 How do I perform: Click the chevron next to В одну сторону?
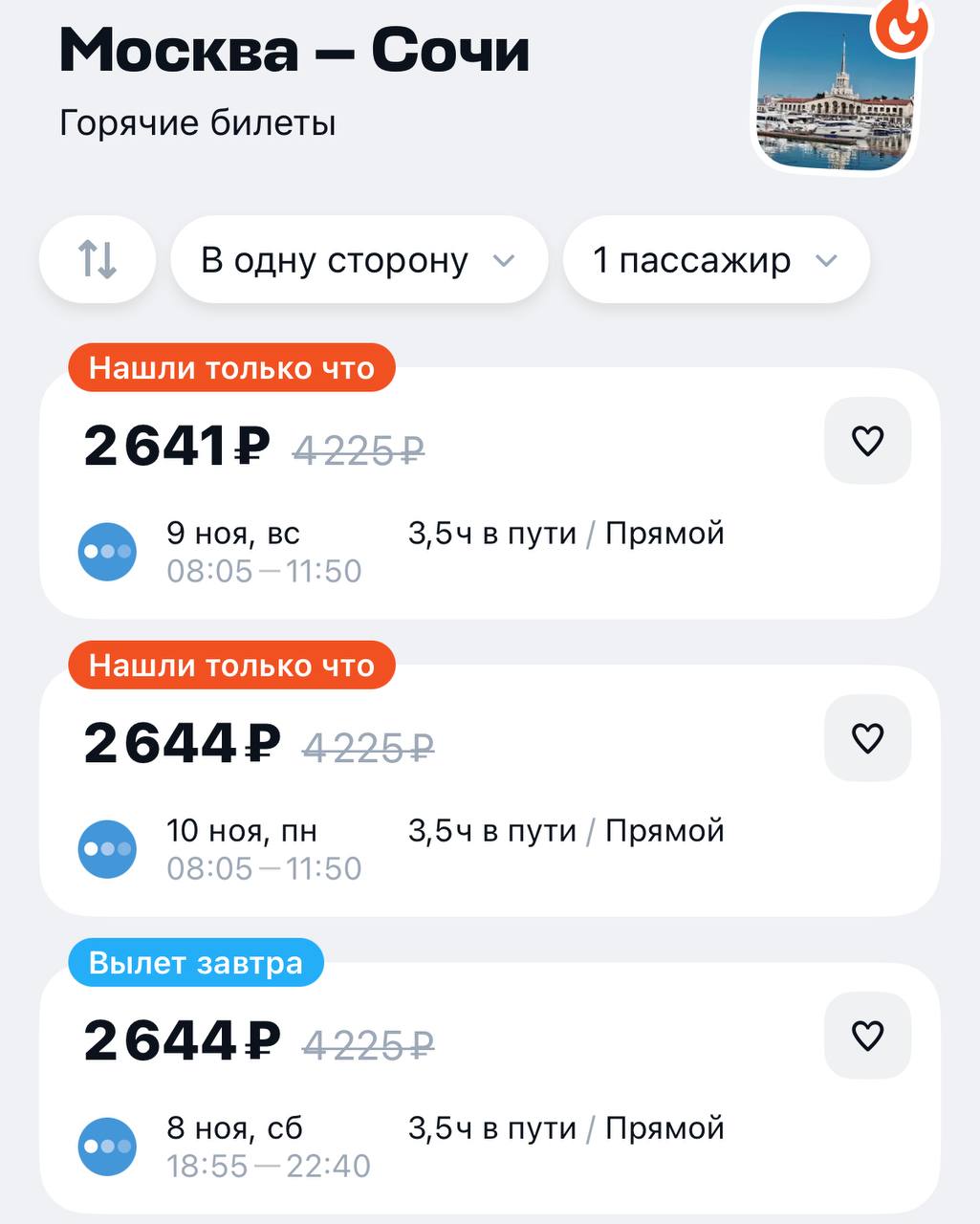pos(508,259)
